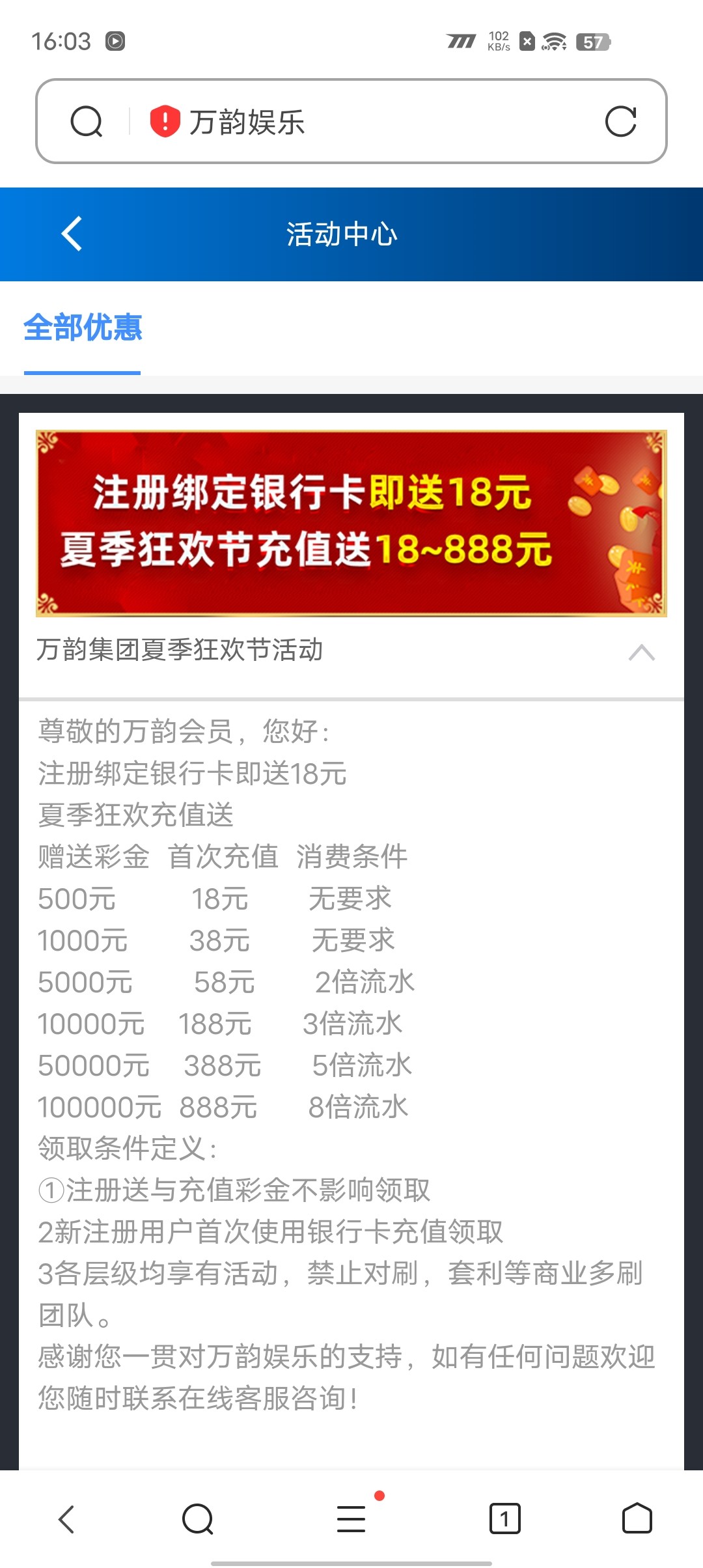This screenshot has width=703, height=1568.
Task: Open the 注册绑定银行卡 promotion banner
Action: (x=351, y=523)
